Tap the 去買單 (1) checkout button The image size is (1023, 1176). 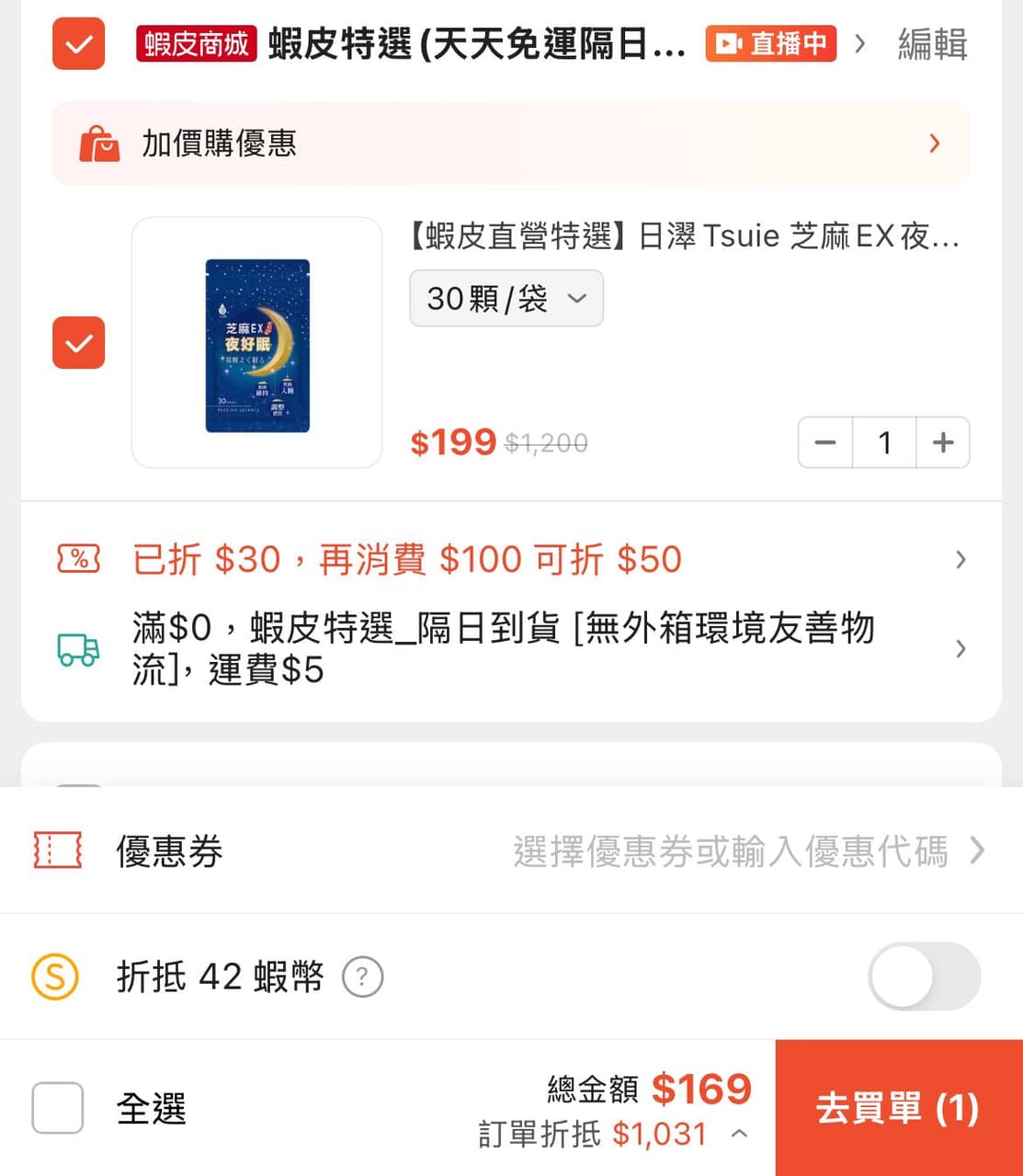coord(898,1108)
